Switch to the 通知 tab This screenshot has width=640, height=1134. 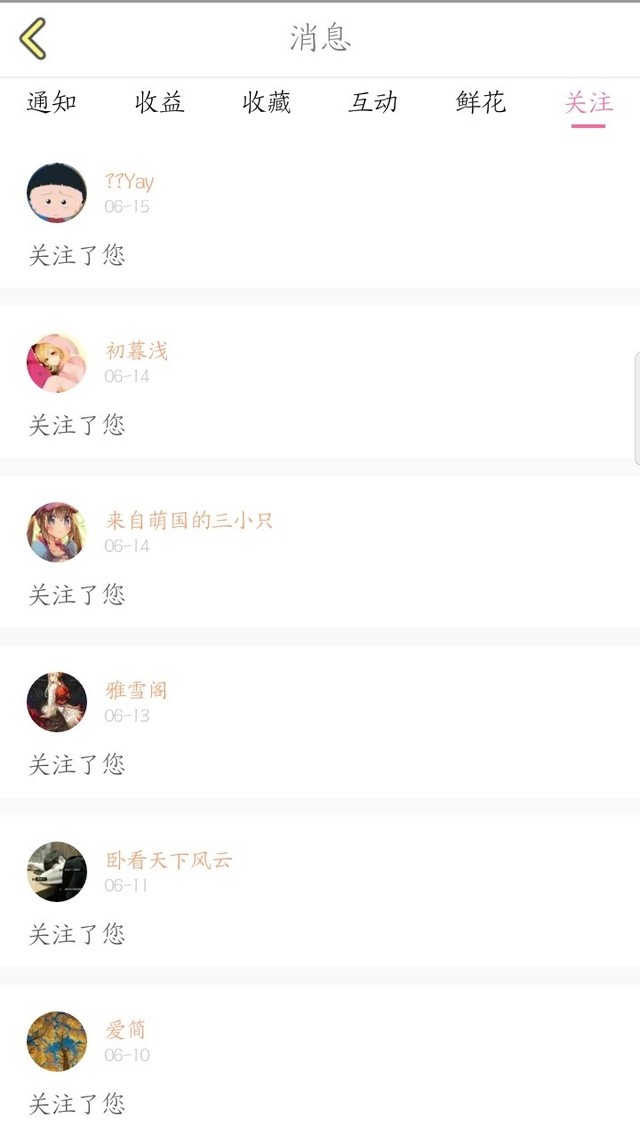coord(51,102)
